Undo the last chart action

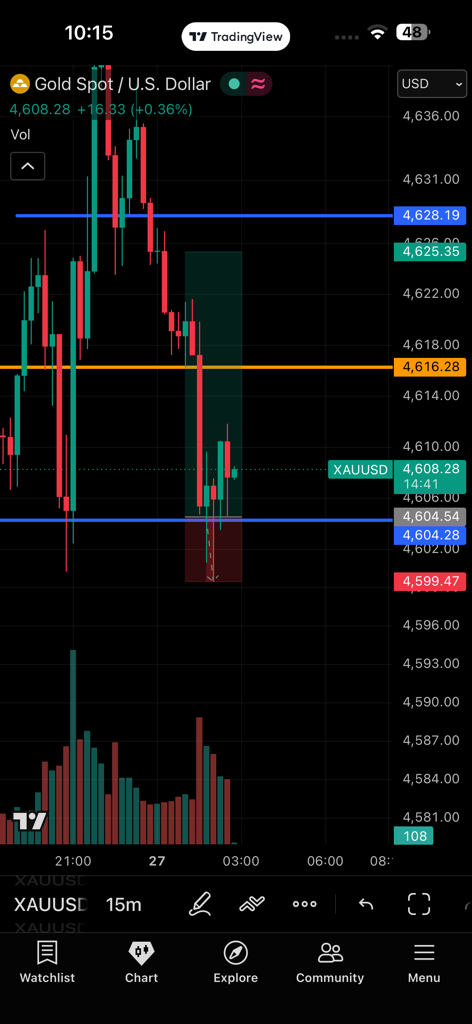click(366, 904)
